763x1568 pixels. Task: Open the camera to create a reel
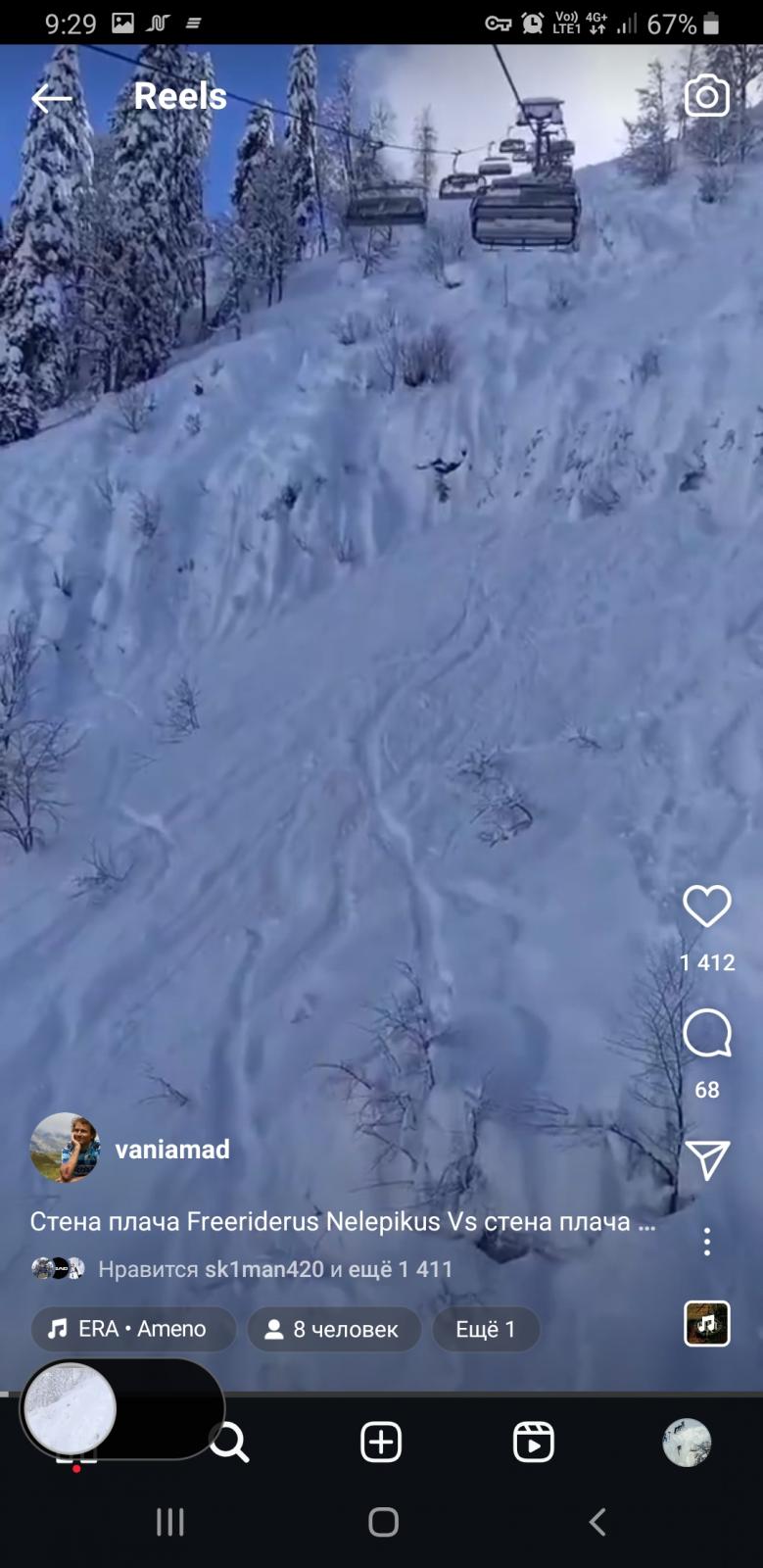[x=706, y=96]
